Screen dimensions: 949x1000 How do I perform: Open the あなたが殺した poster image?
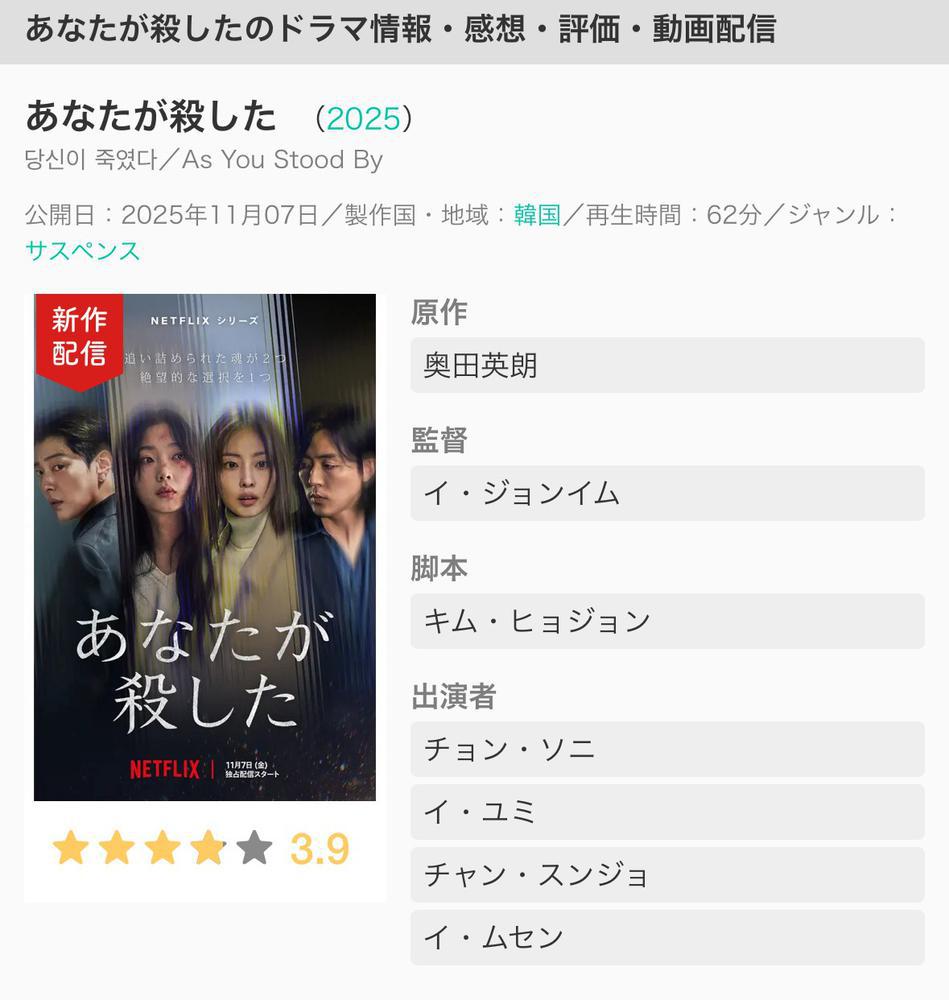(x=205, y=548)
